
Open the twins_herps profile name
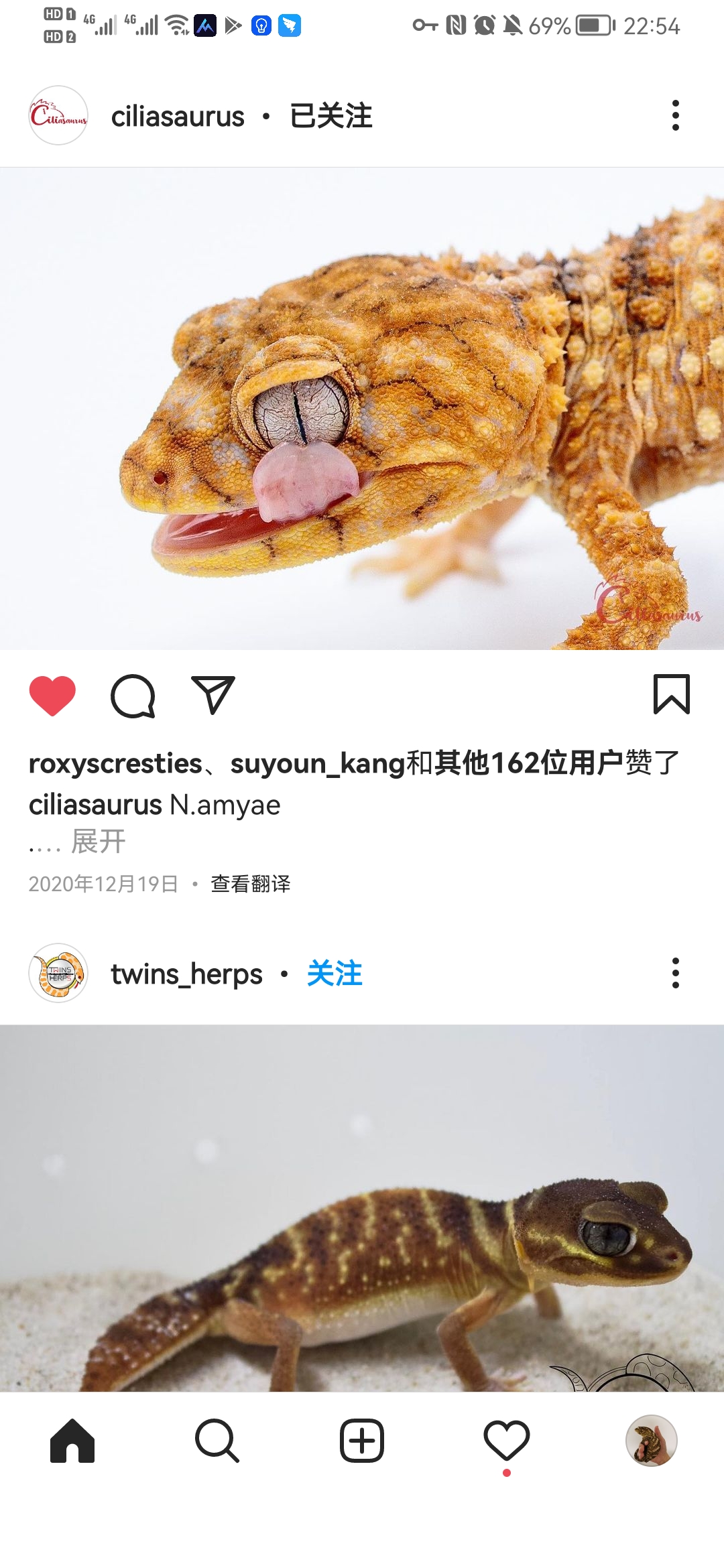pos(186,974)
